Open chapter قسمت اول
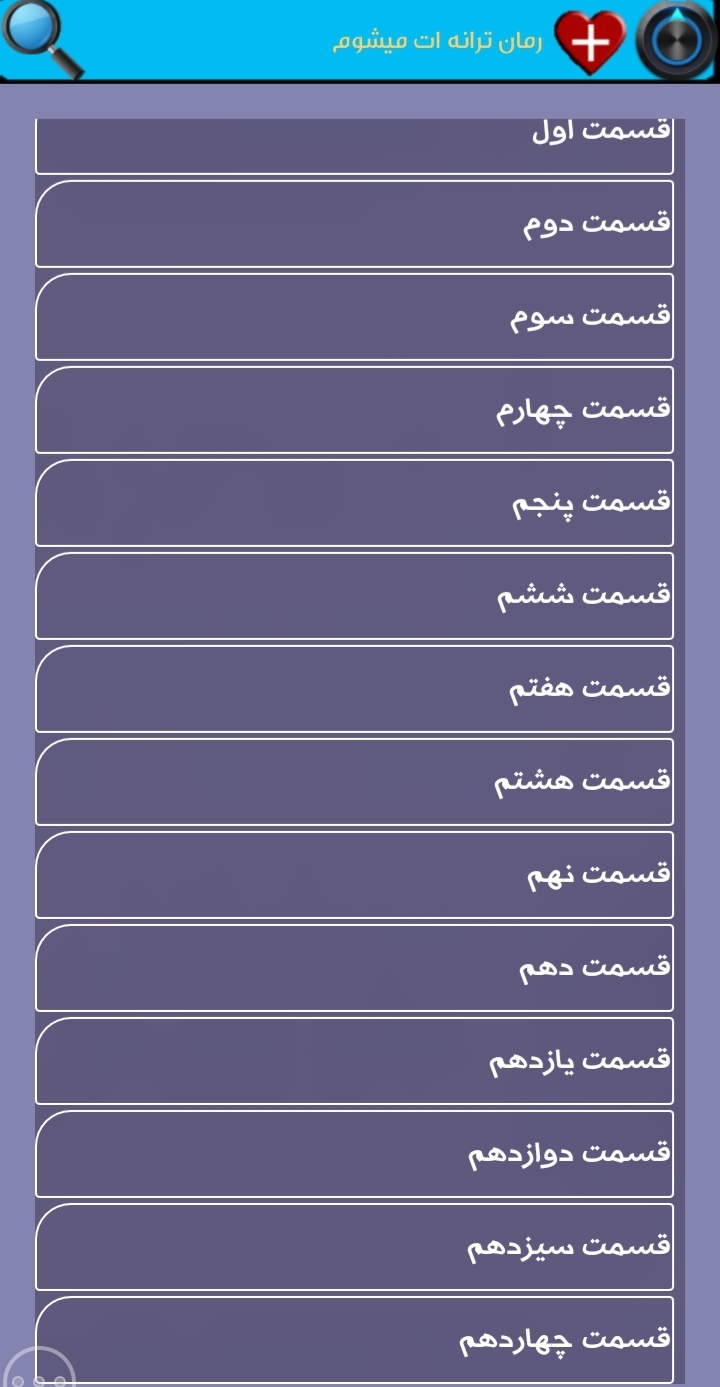This screenshot has height=1387, width=720. pyautogui.click(x=354, y=144)
